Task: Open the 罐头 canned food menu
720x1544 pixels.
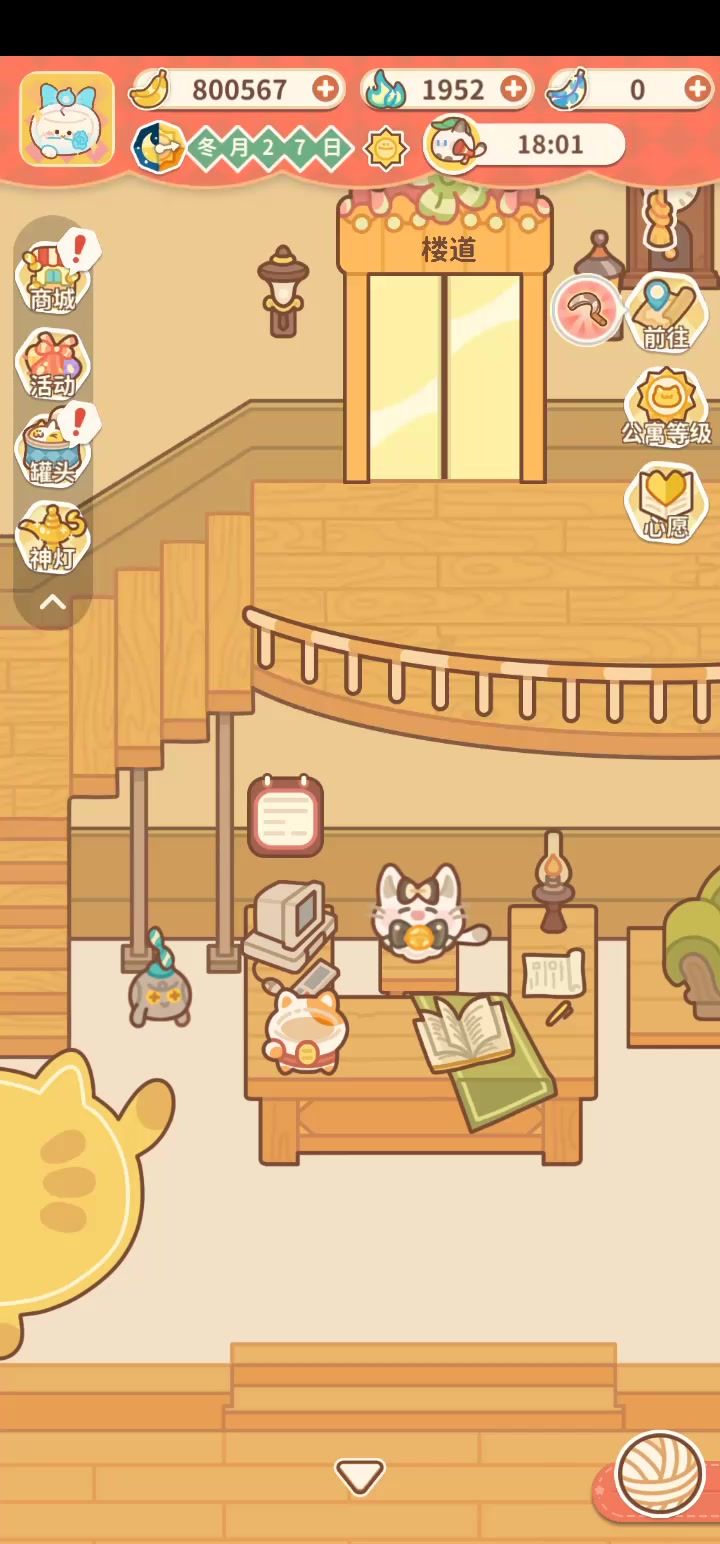Action: (x=53, y=450)
